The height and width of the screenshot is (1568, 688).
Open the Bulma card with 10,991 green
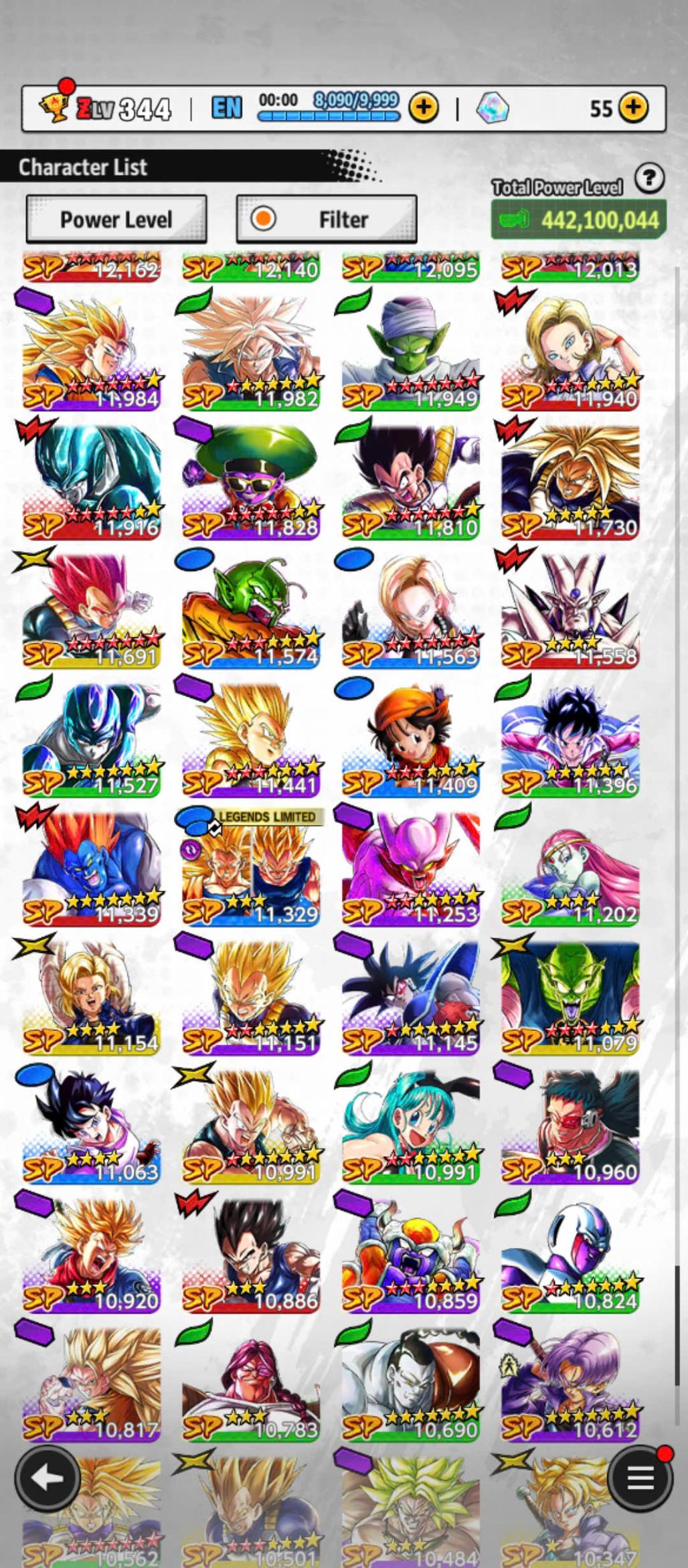tap(410, 1125)
